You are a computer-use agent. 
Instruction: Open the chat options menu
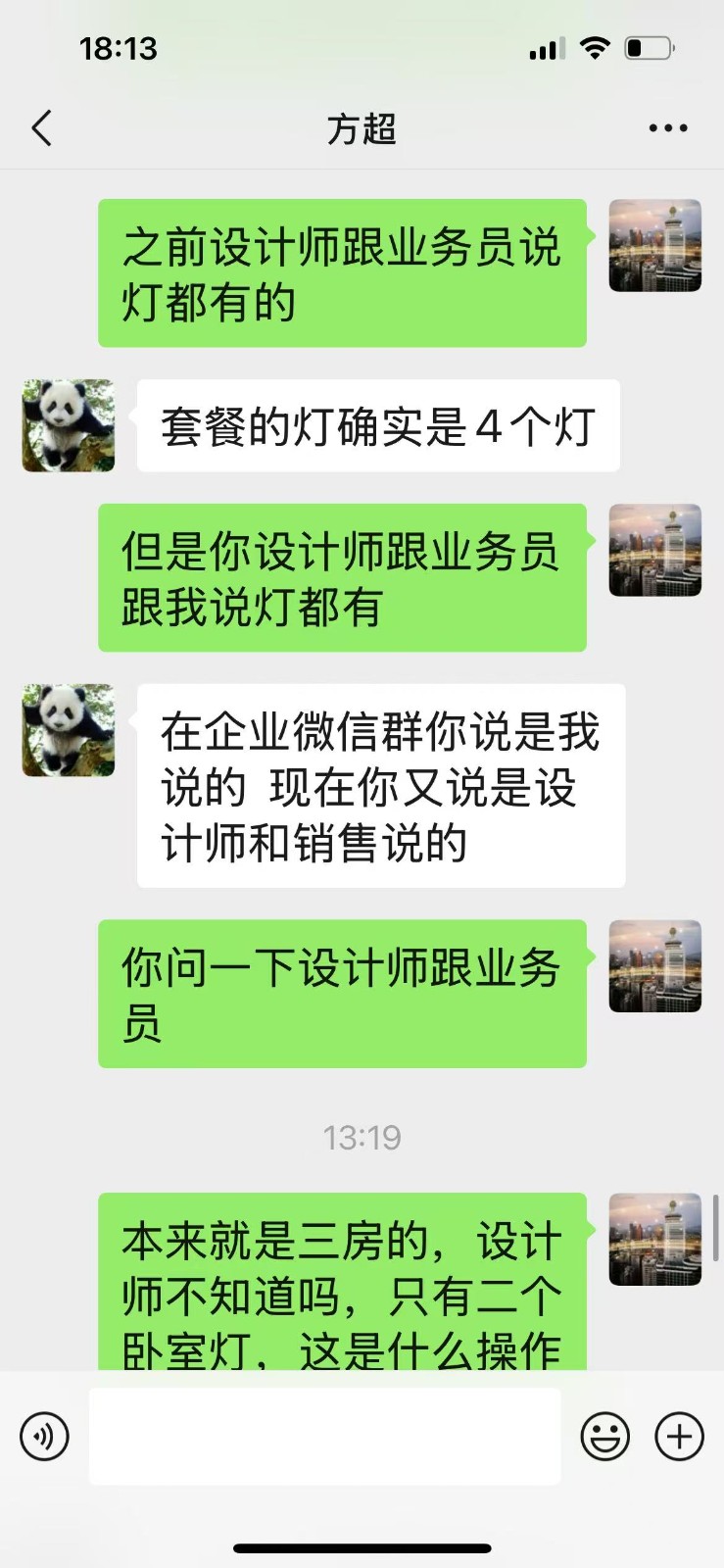pyautogui.click(x=668, y=128)
